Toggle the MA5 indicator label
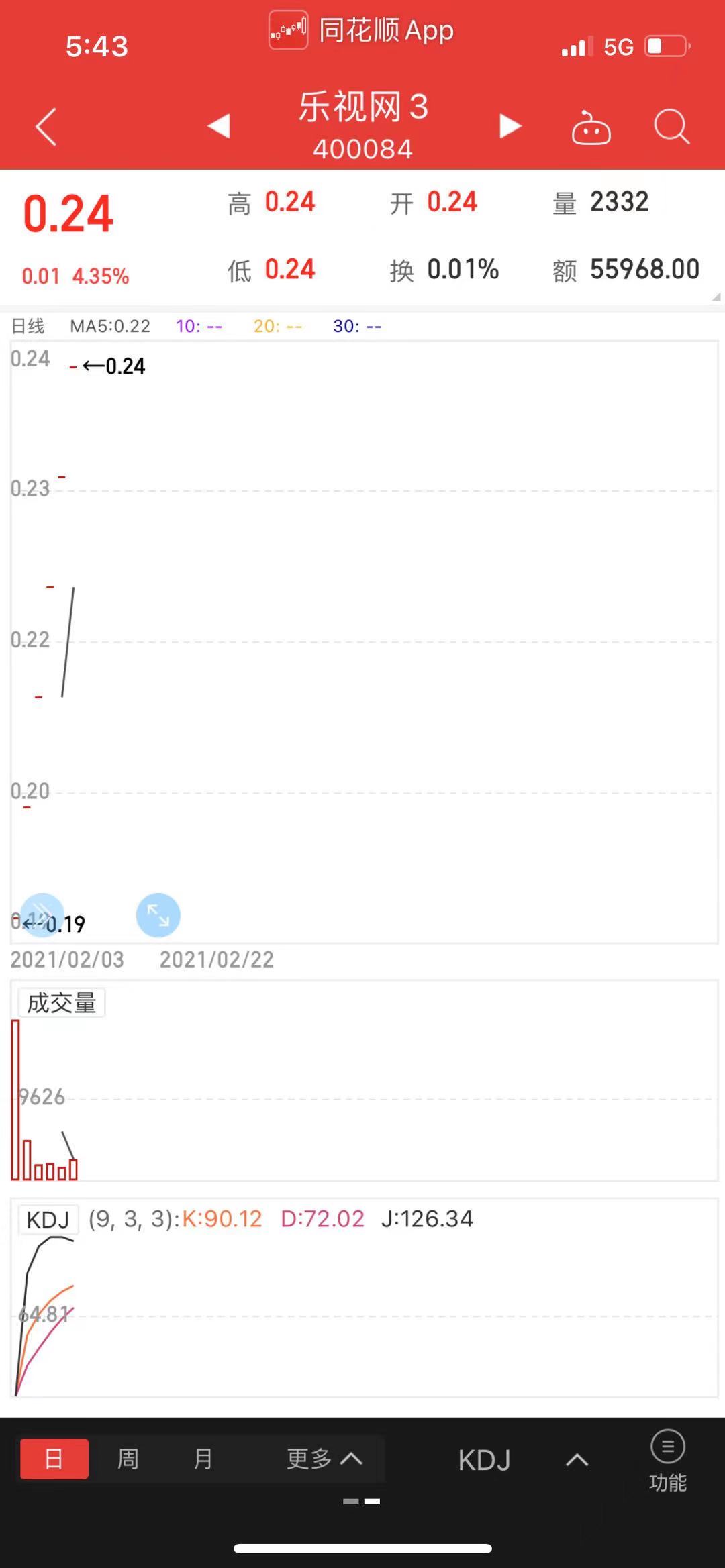 coord(109,326)
